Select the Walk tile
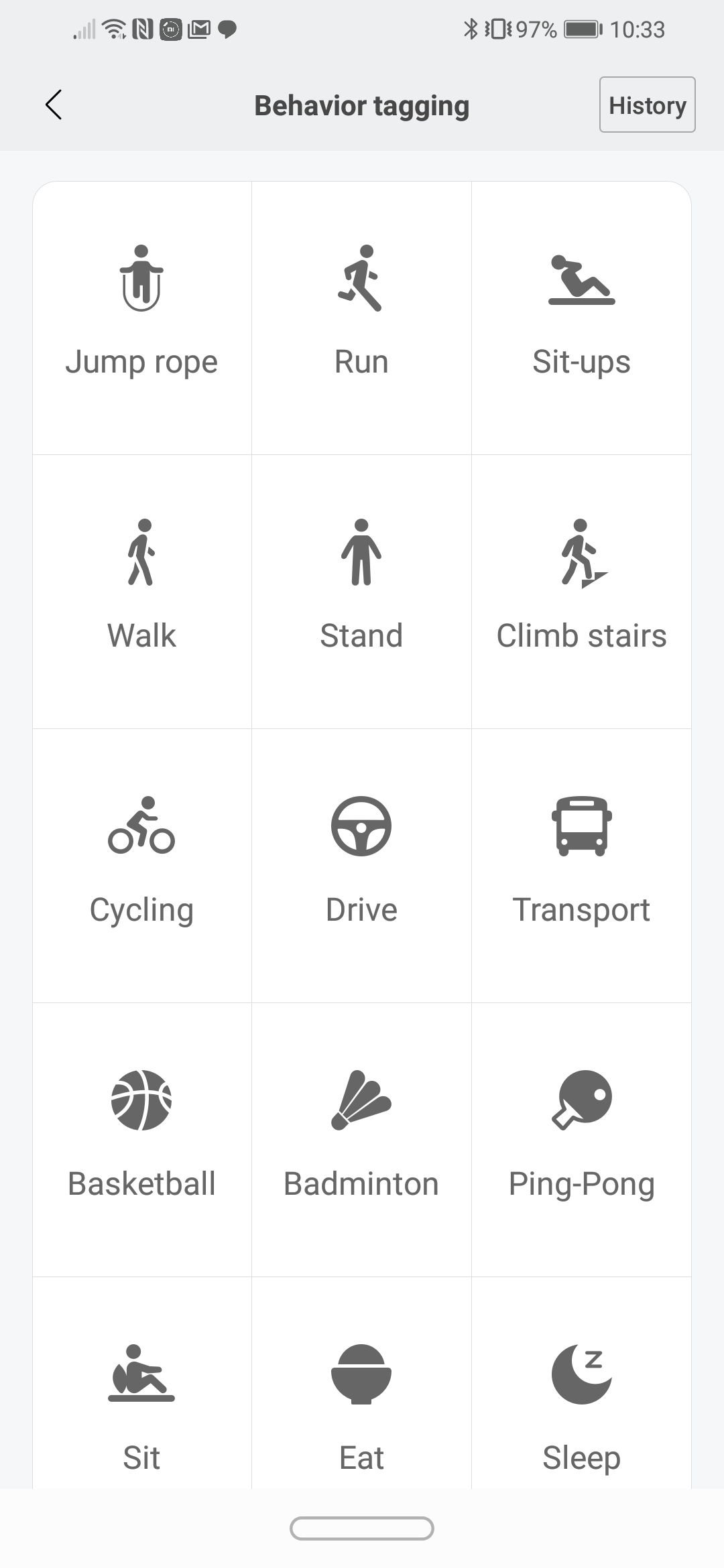This screenshot has height=1568, width=724. coord(142,592)
